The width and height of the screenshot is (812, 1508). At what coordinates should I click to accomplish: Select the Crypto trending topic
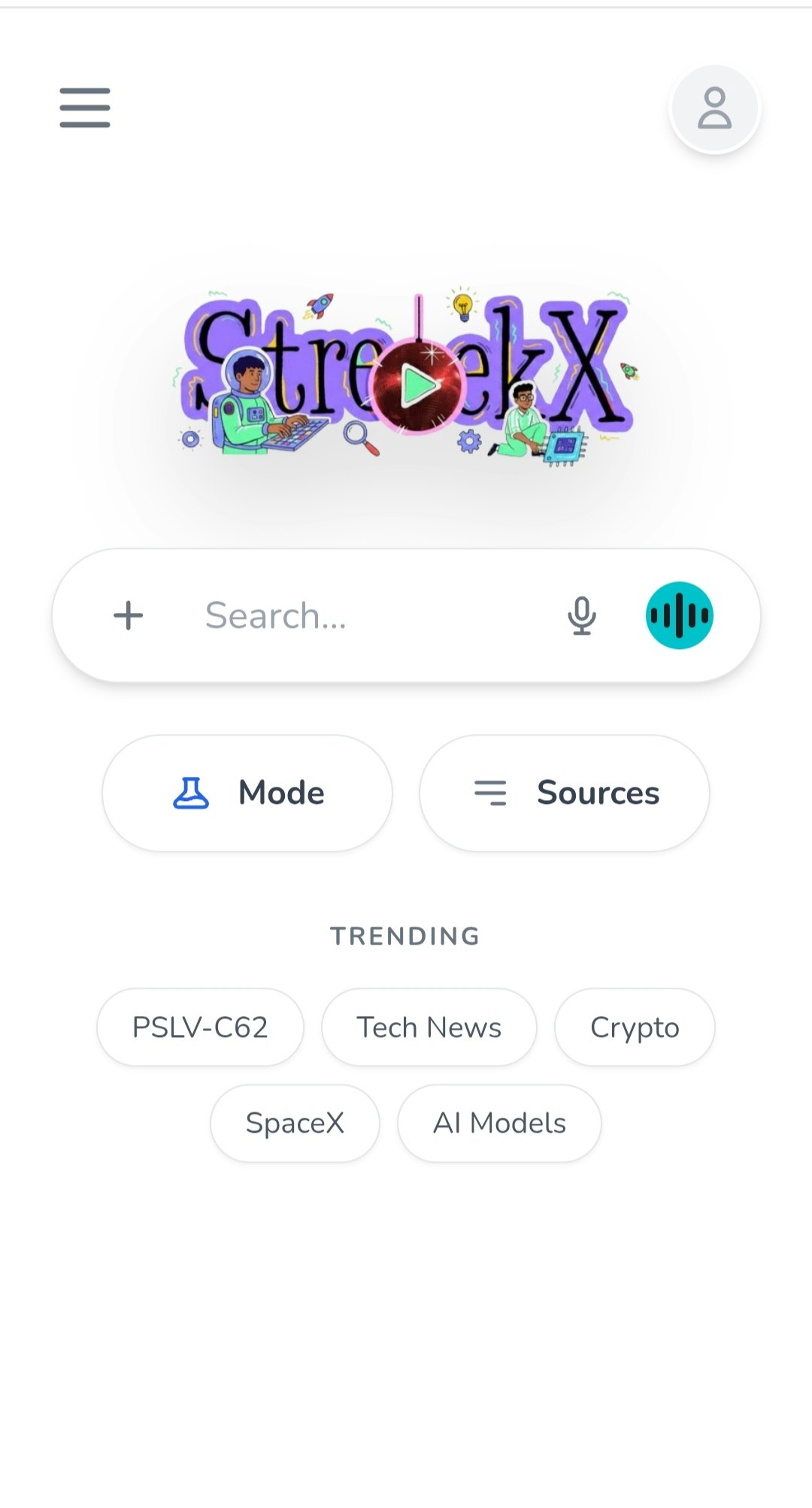coord(634,1026)
